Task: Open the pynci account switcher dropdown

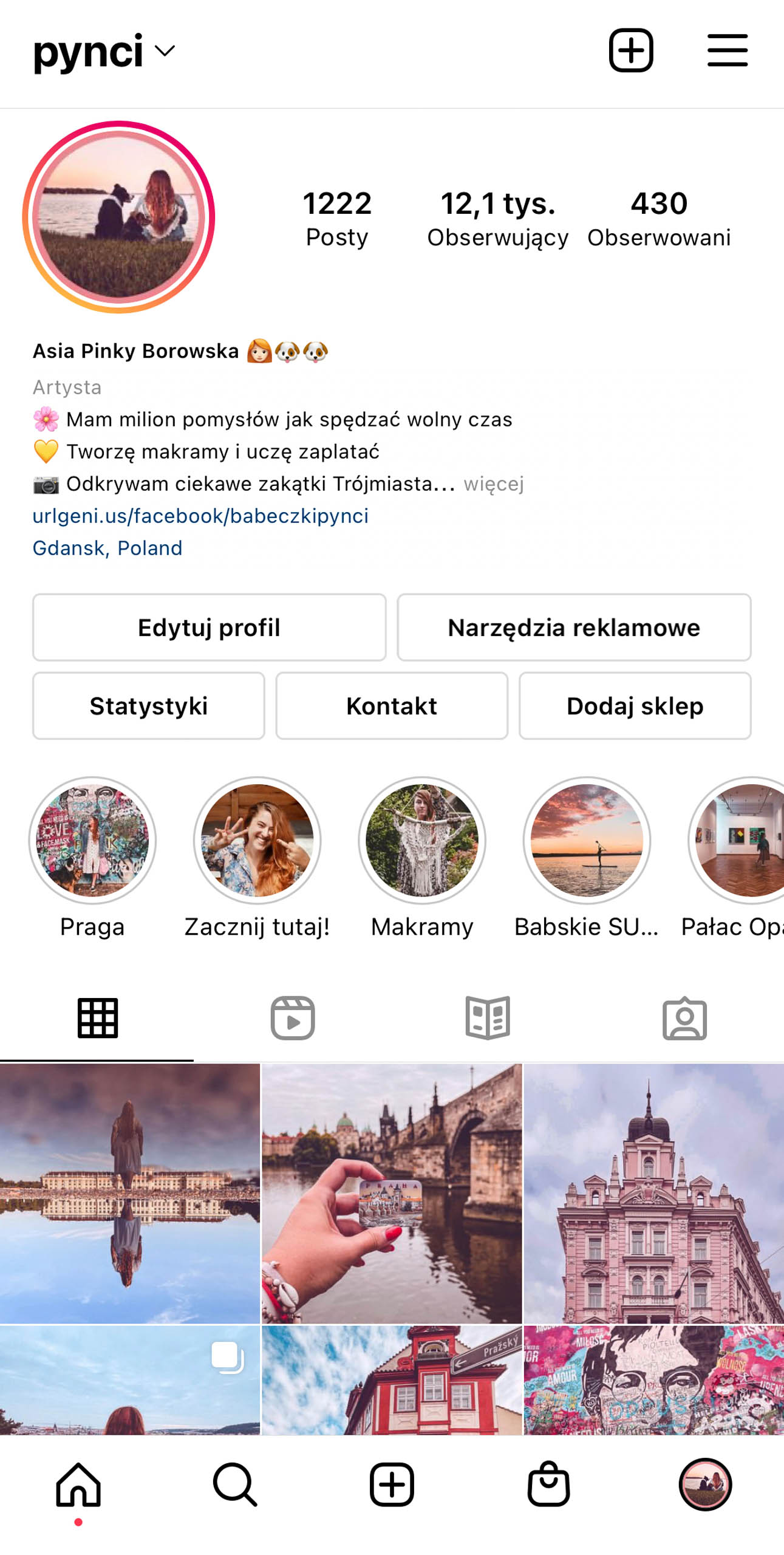Action: [104, 51]
